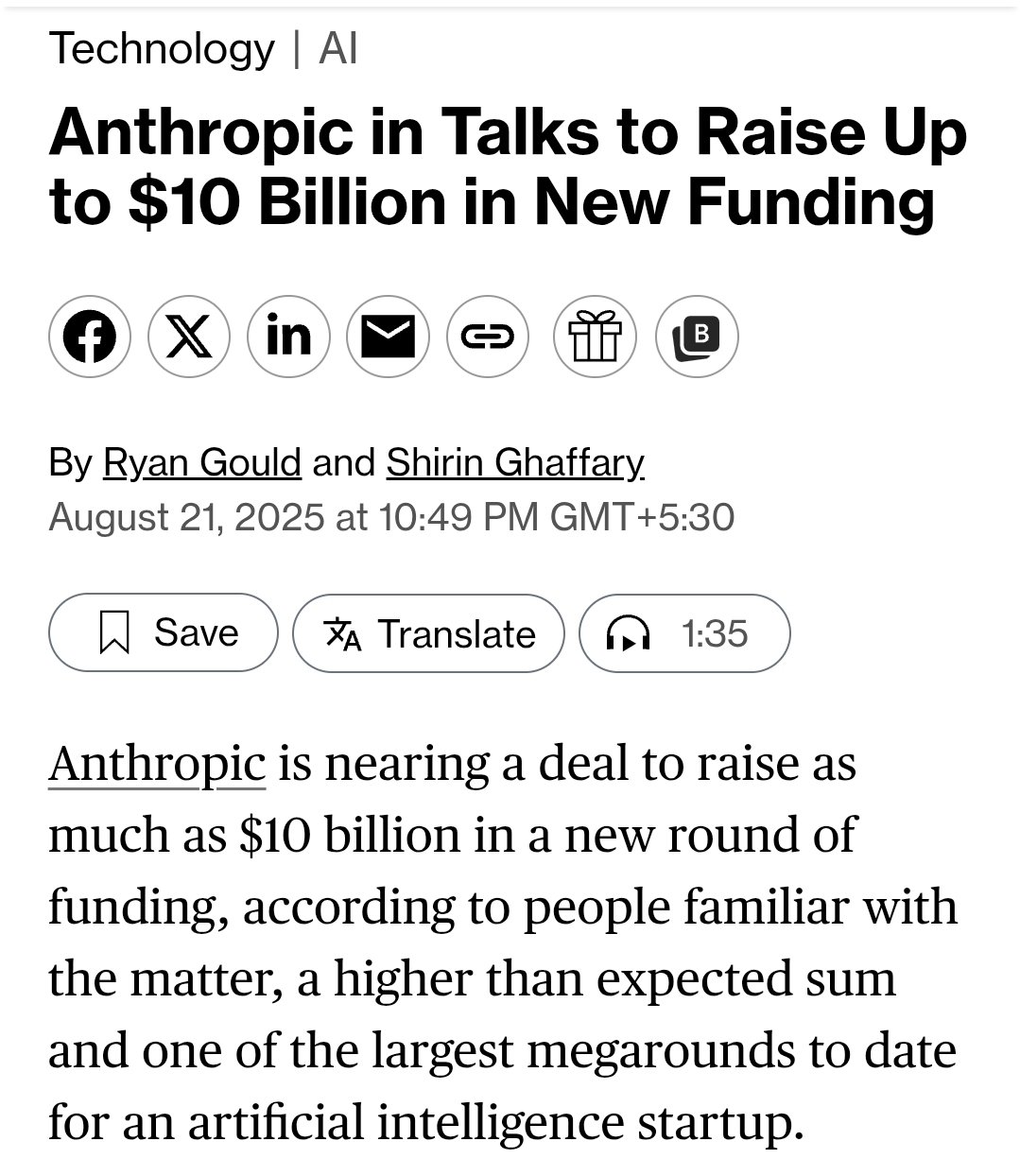Share the article on LinkedIn
This screenshot has width=1020, height=1176.
(x=288, y=337)
